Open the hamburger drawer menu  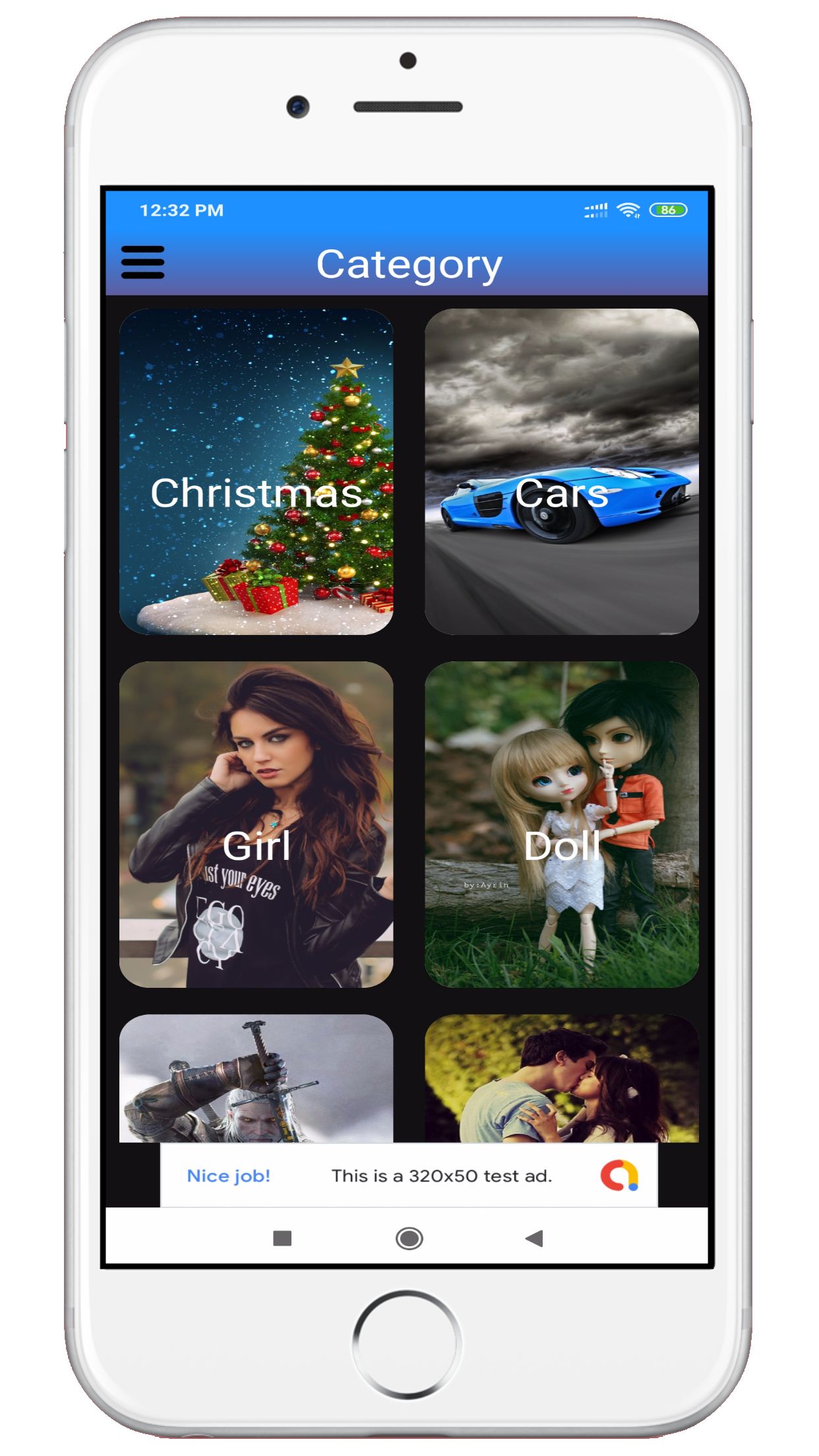pos(142,262)
